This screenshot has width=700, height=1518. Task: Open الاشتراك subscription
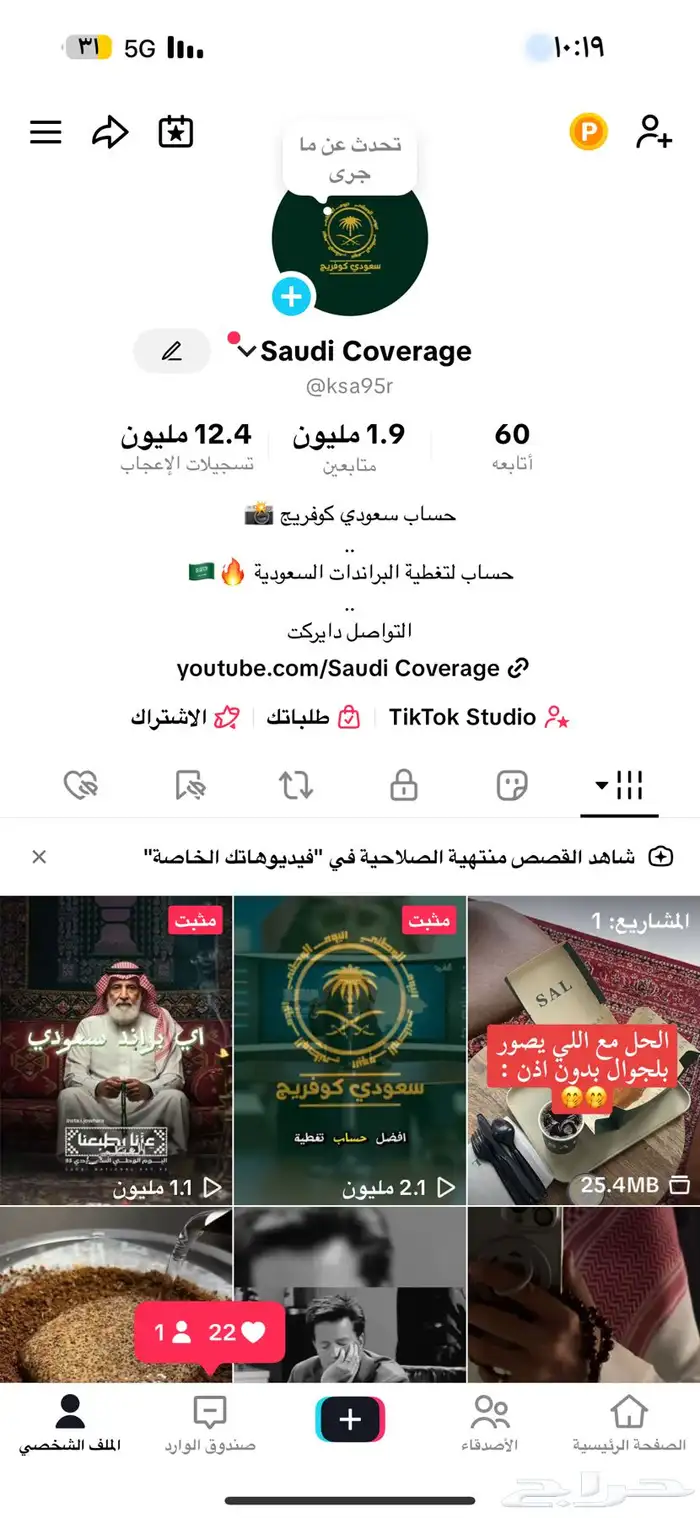[x=185, y=717]
